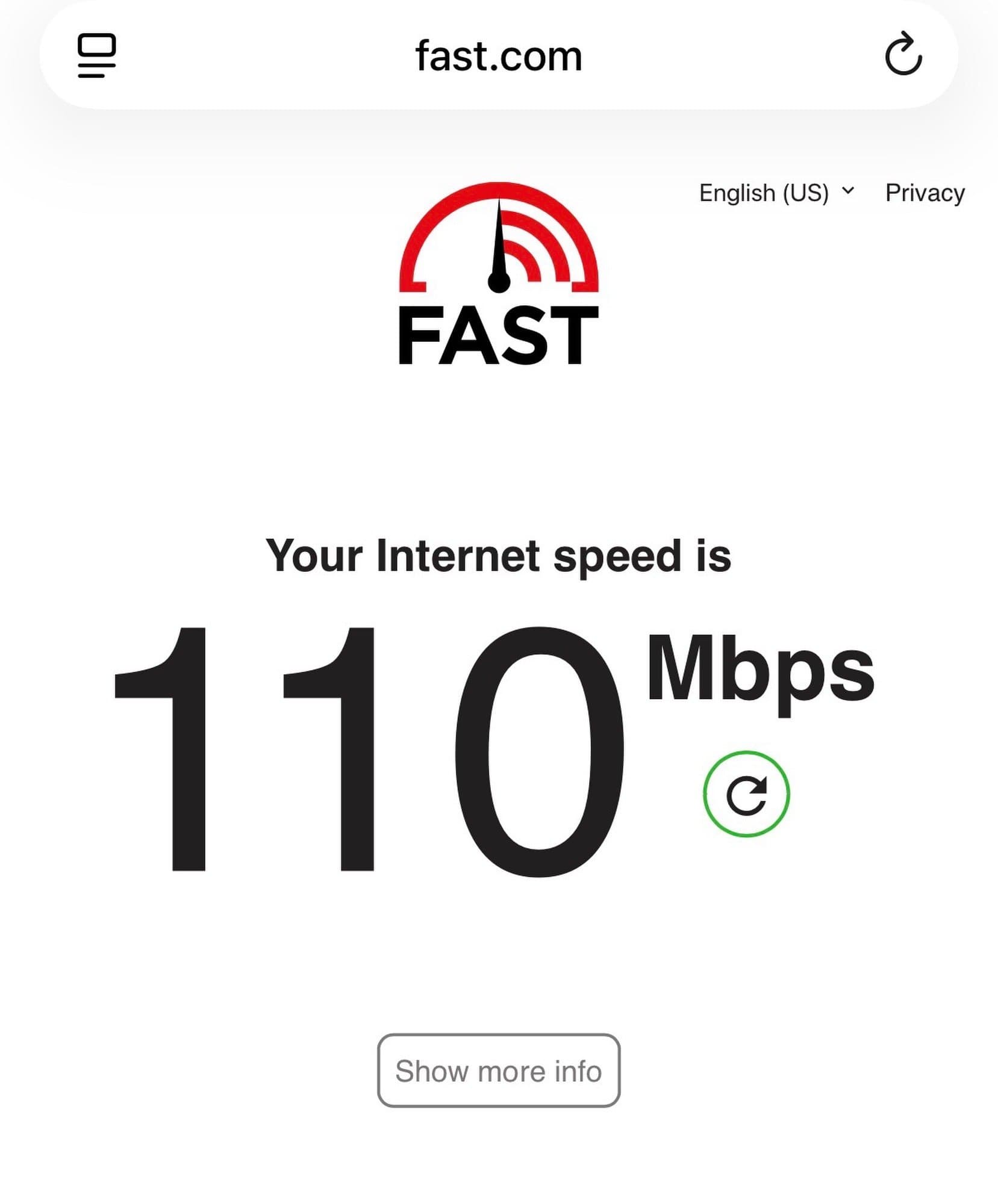The height and width of the screenshot is (1204, 998).
Task: Tap Show more info button
Action: 499,1072
